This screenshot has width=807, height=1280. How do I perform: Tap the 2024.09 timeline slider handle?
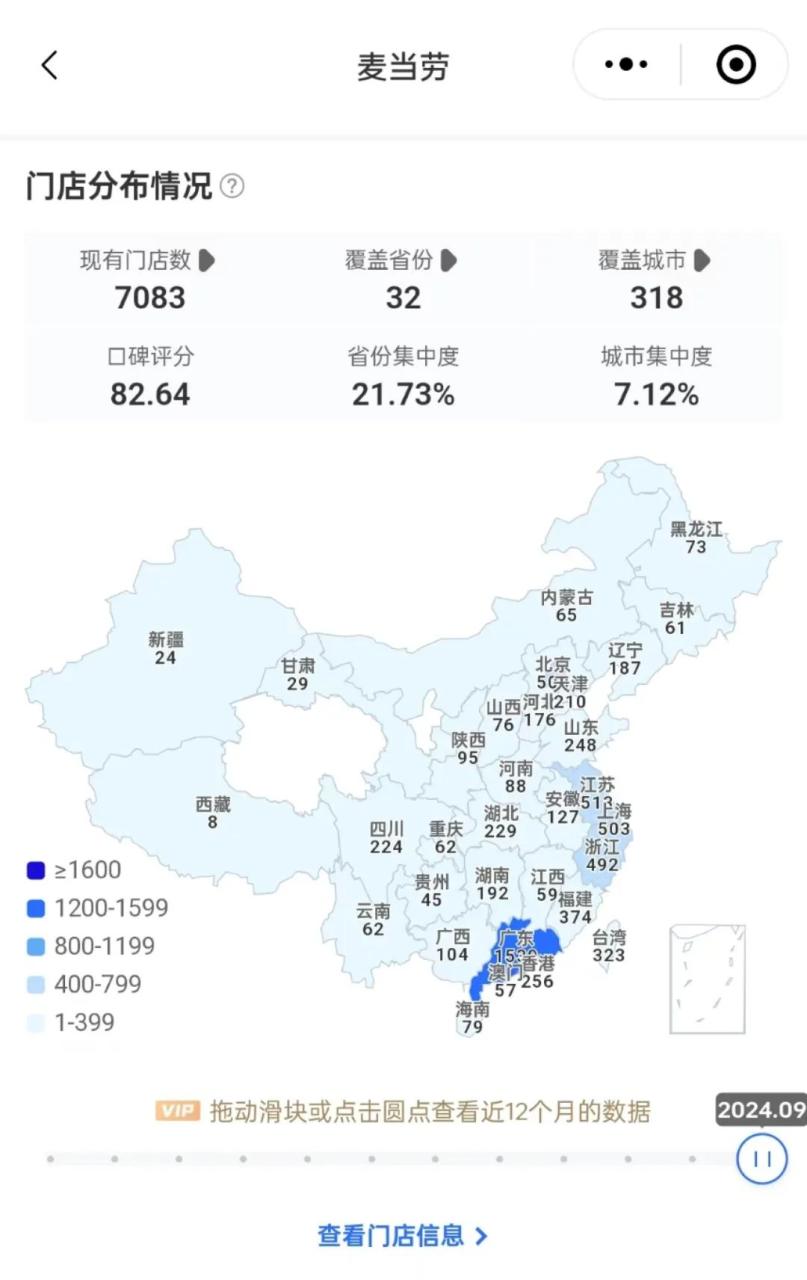pos(762,1159)
